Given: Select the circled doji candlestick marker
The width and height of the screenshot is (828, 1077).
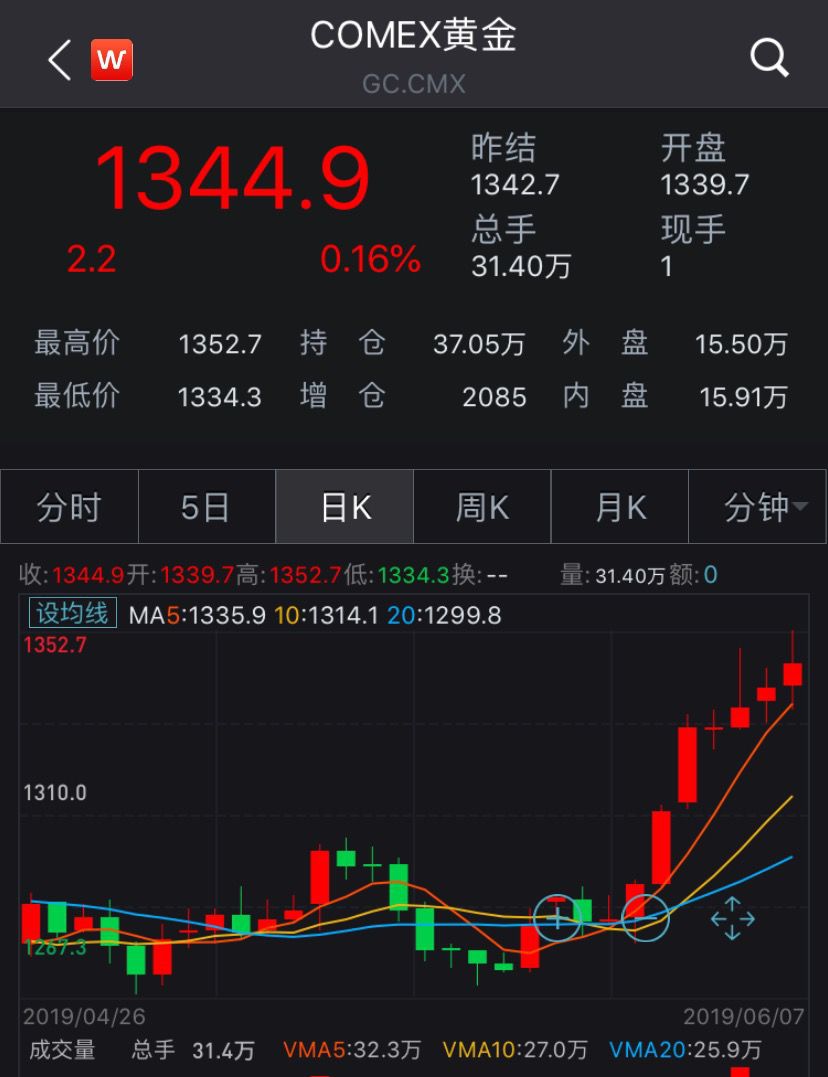Looking at the screenshot, I should (x=556, y=918).
